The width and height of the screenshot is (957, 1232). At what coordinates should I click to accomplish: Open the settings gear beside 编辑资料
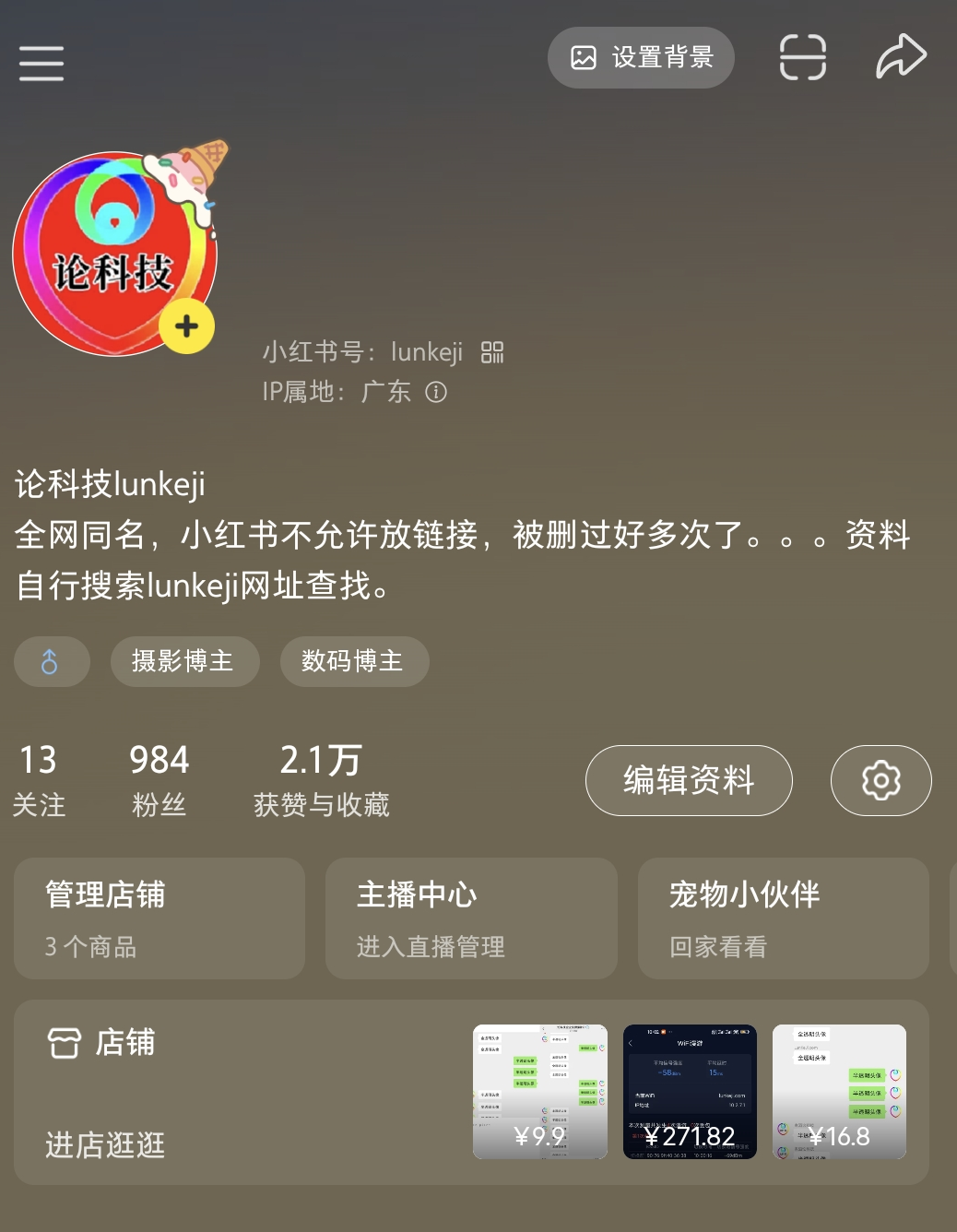(880, 780)
